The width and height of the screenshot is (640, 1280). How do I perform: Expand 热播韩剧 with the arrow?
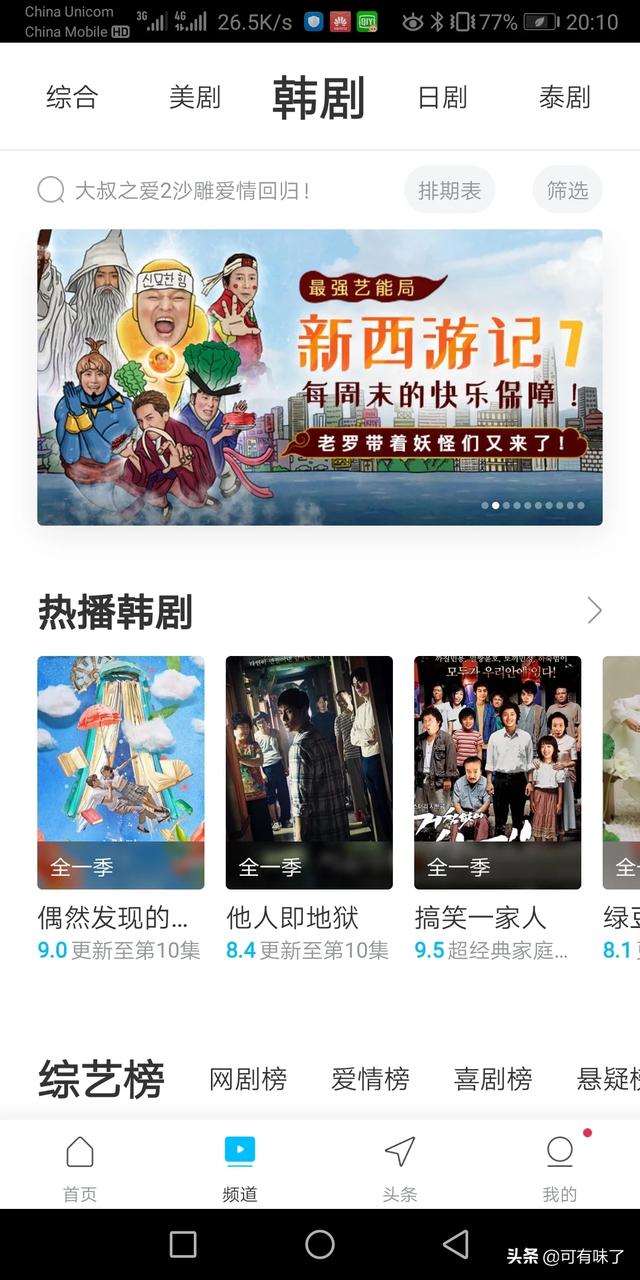pyautogui.click(x=594, y=611)
